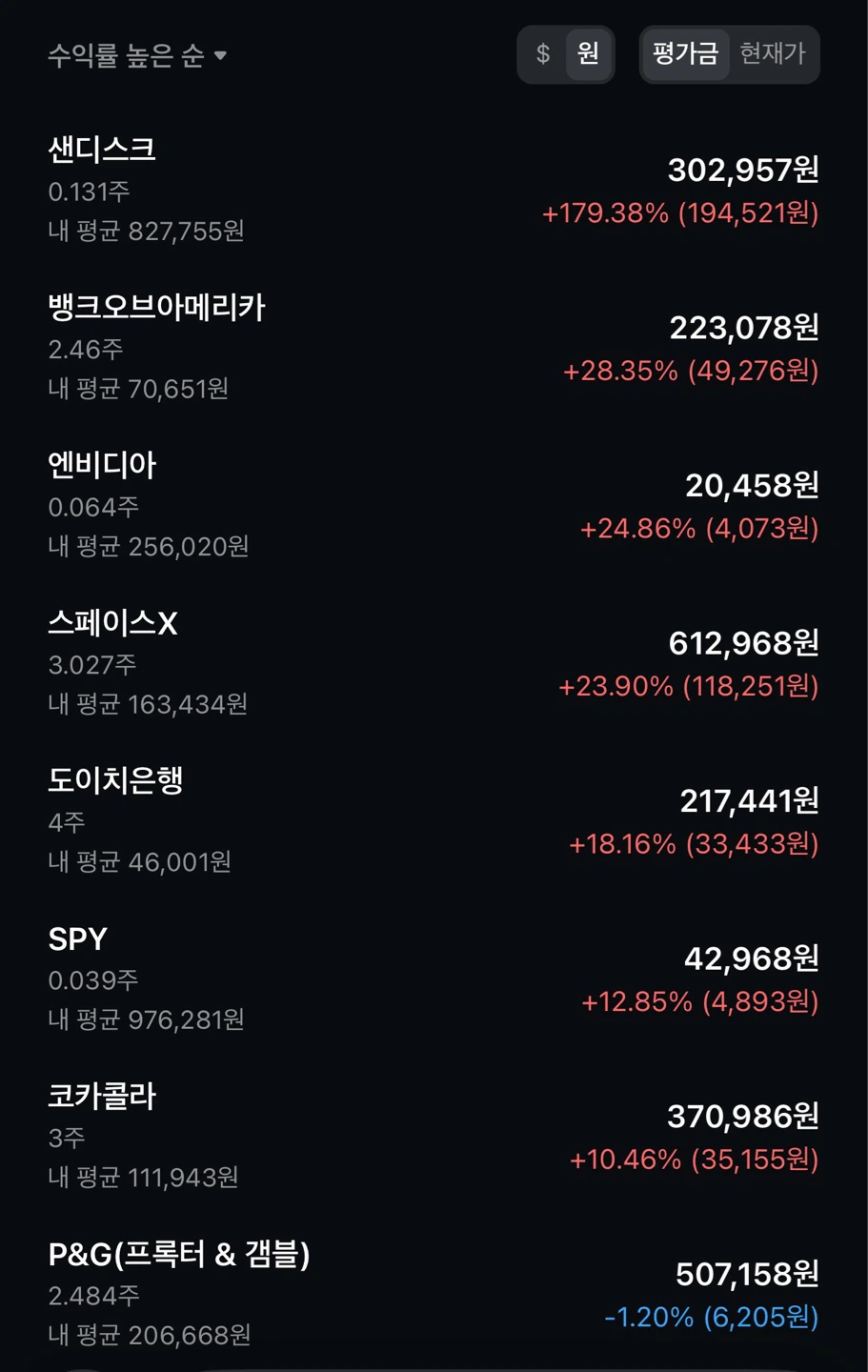Open the 샌디스크 holding

tap(434, 190)
